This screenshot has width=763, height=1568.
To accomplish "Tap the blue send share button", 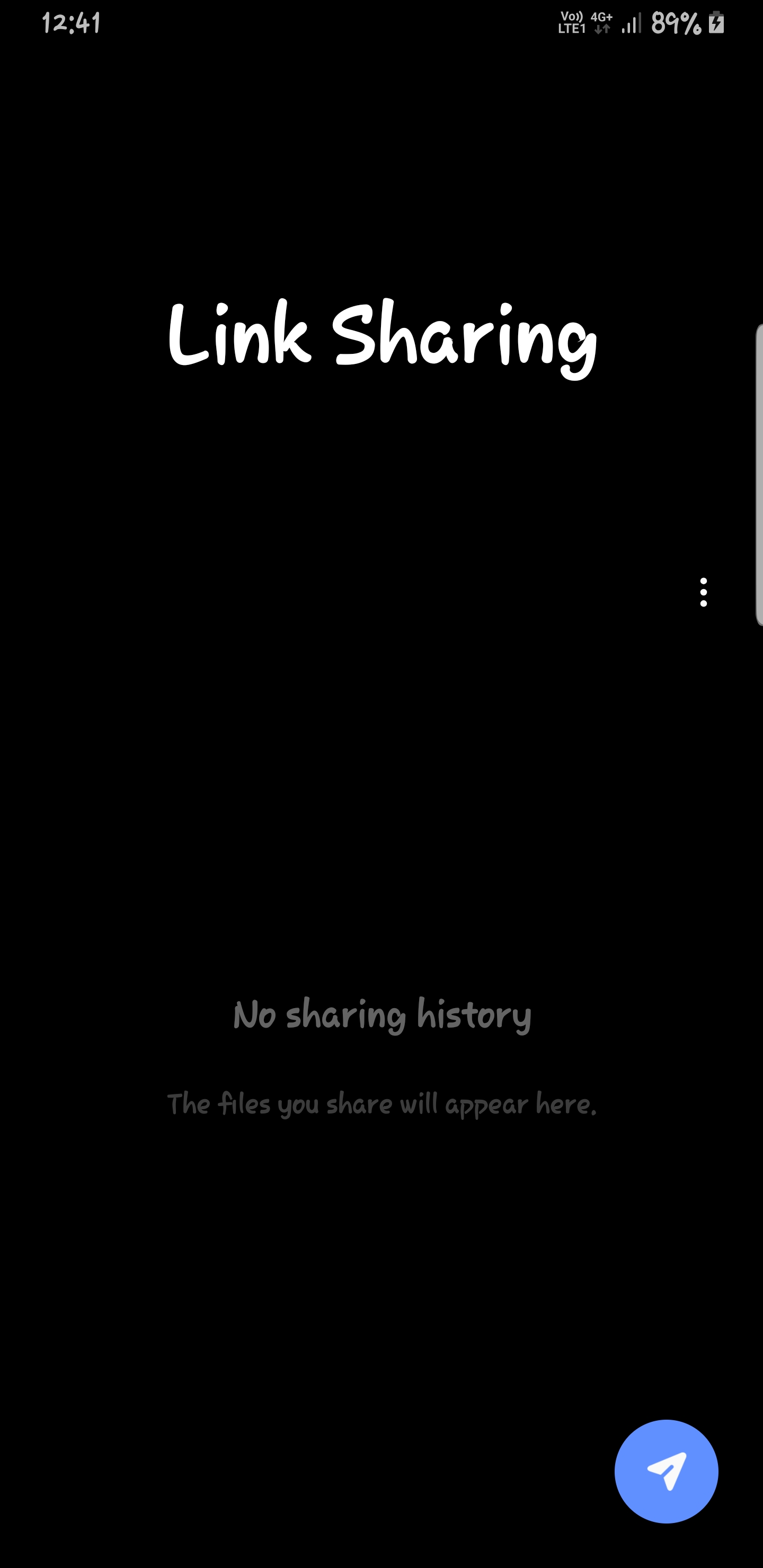I will (x=666, y=1471).
